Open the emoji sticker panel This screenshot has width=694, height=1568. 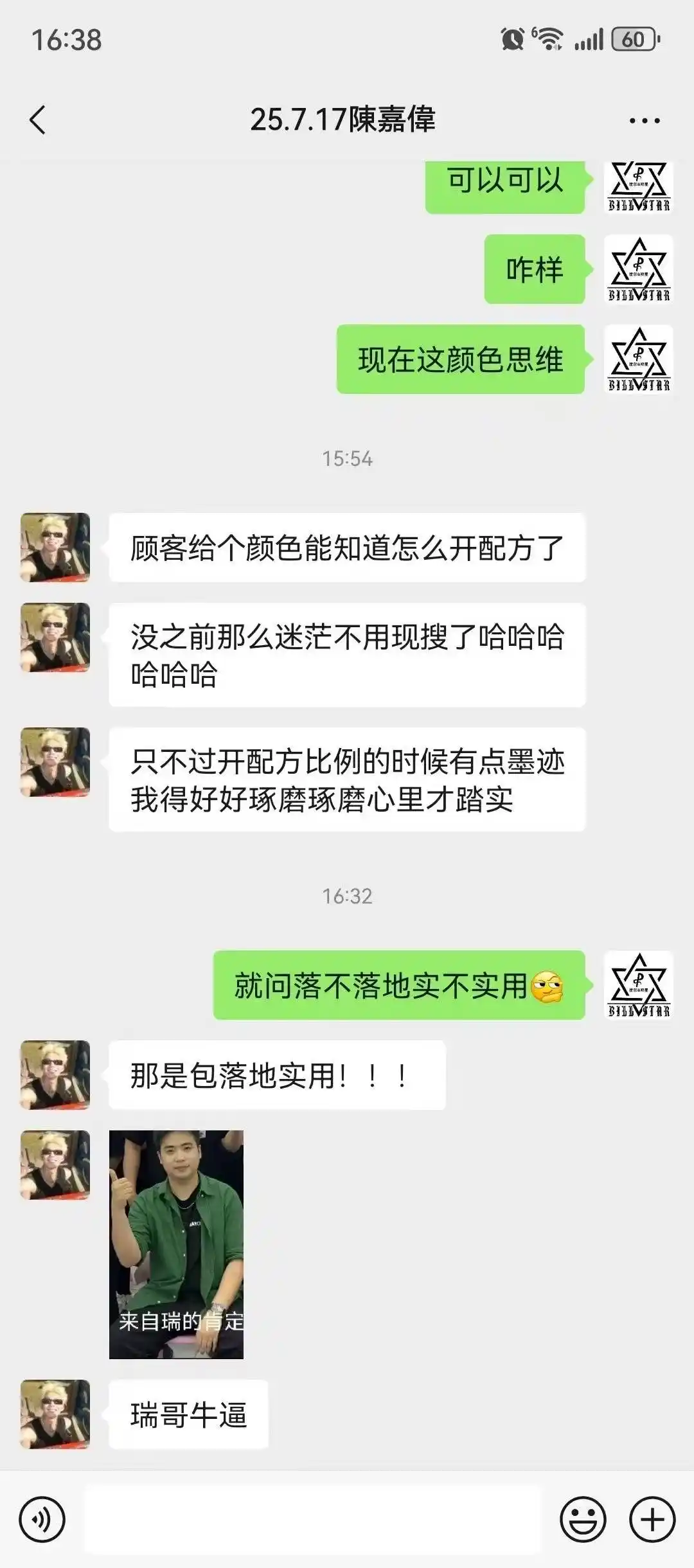point(583,1520)
